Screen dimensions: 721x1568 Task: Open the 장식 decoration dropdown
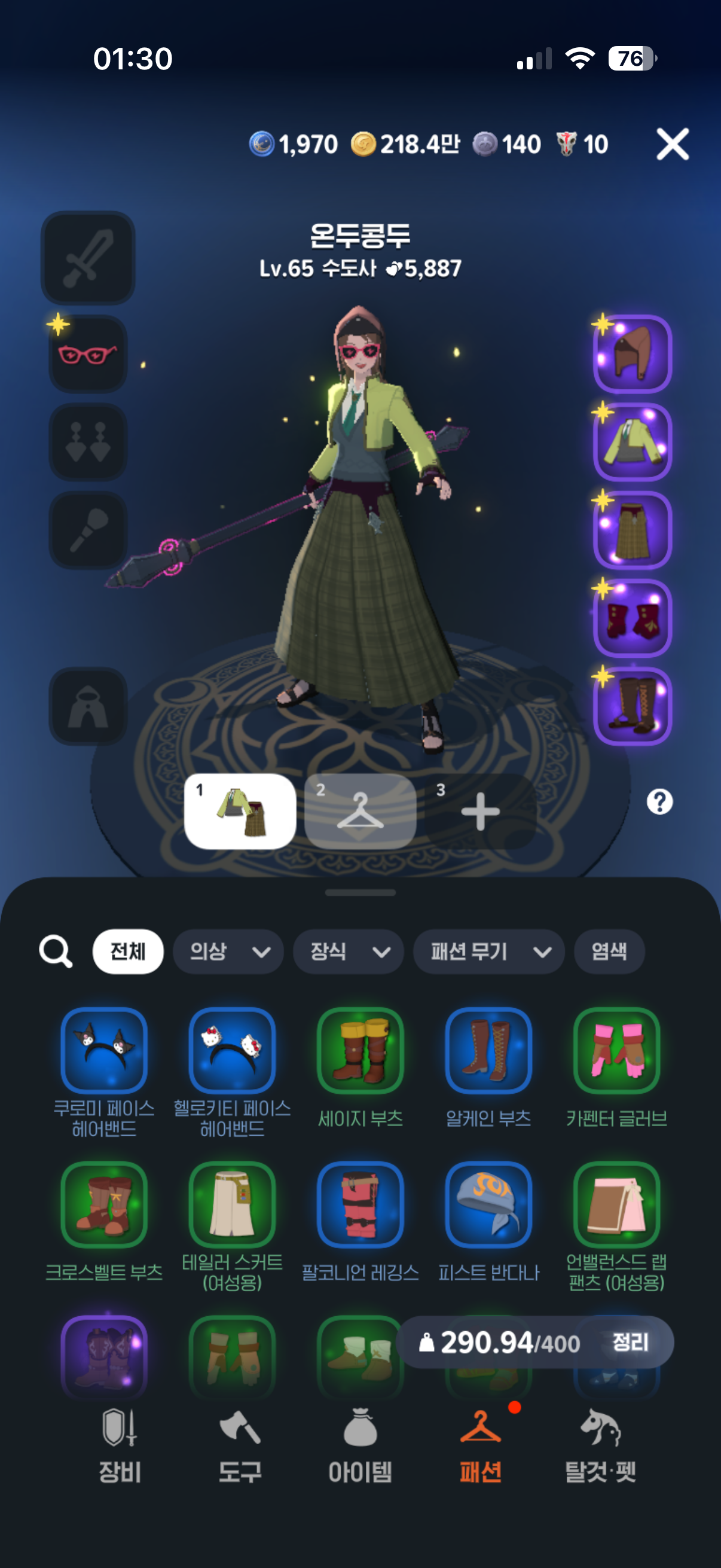(349, 951)
